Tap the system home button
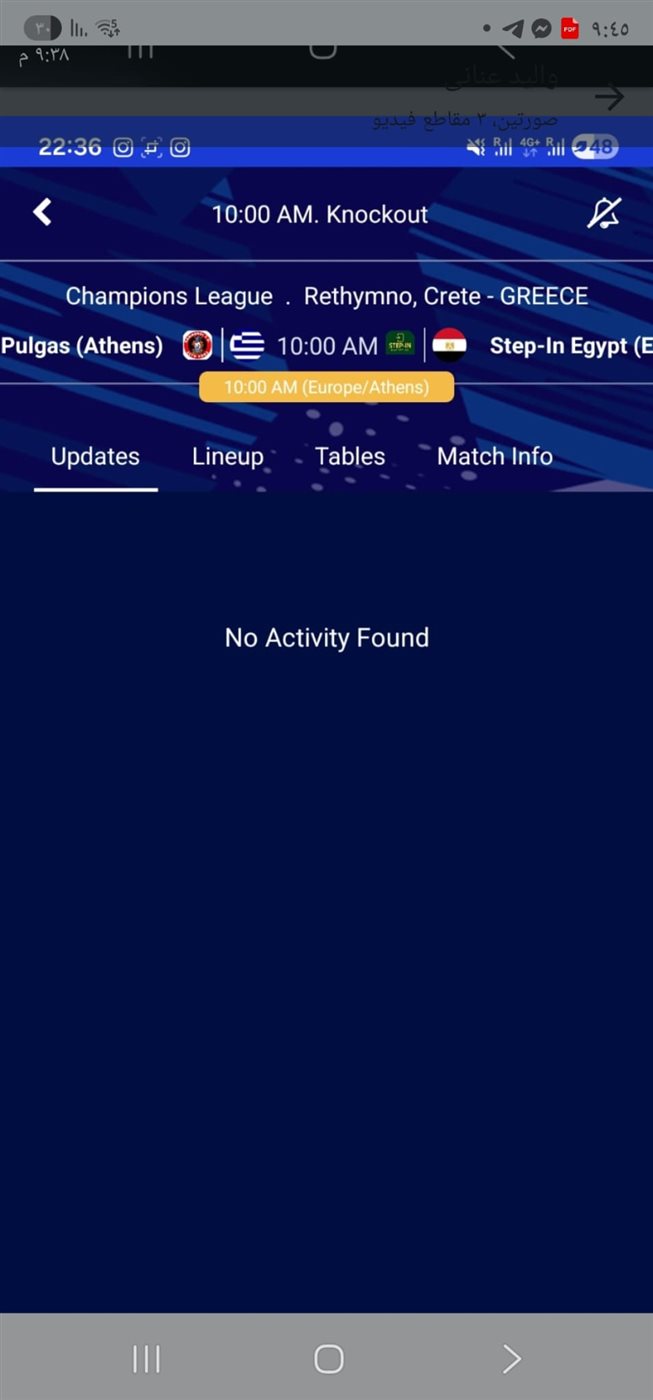 click(328, 1359)
